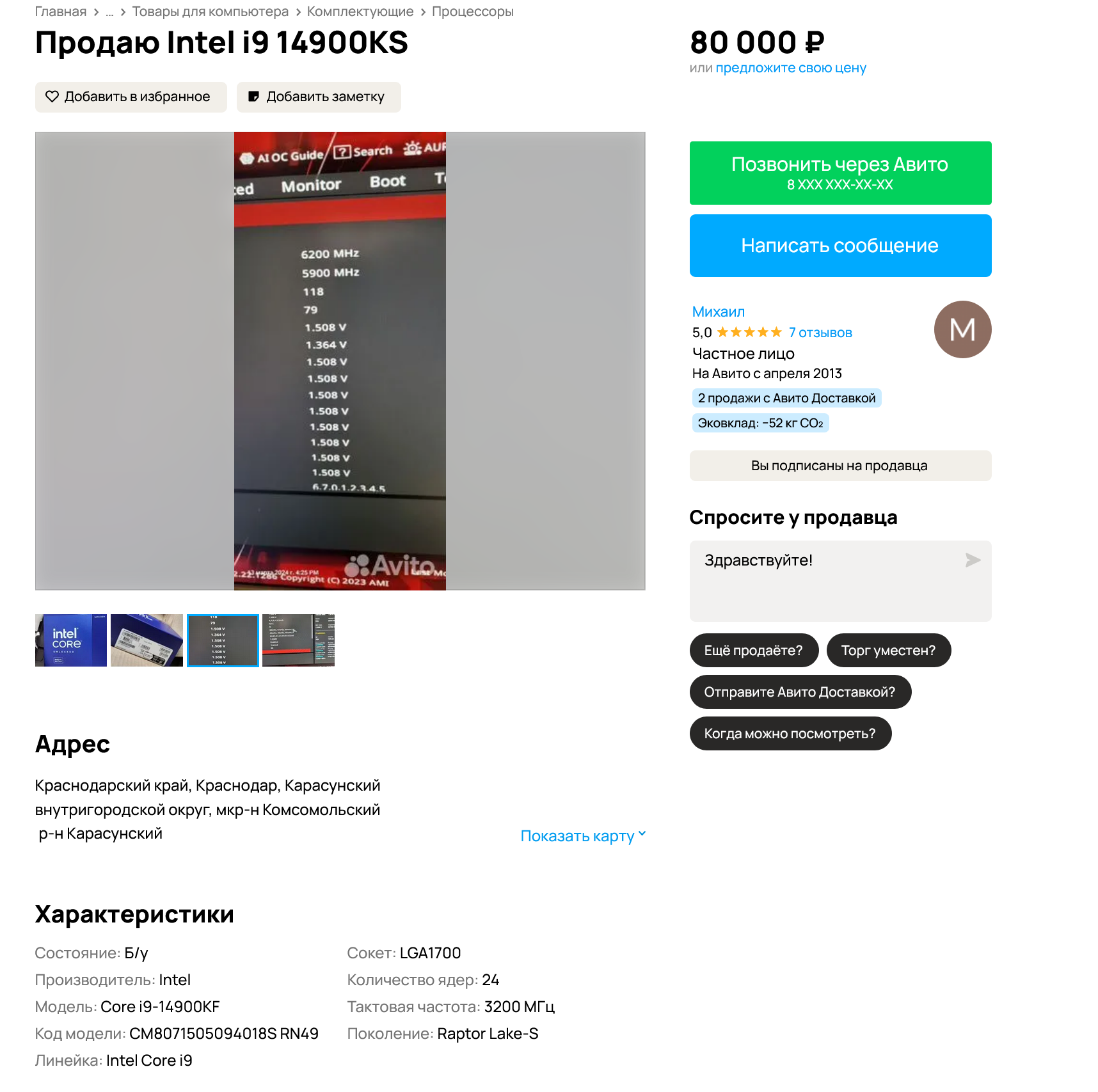Viewport: 1098px width, 1092px height.
Task: Go to Процессоры breadcrumb
Action: (472, 12)
